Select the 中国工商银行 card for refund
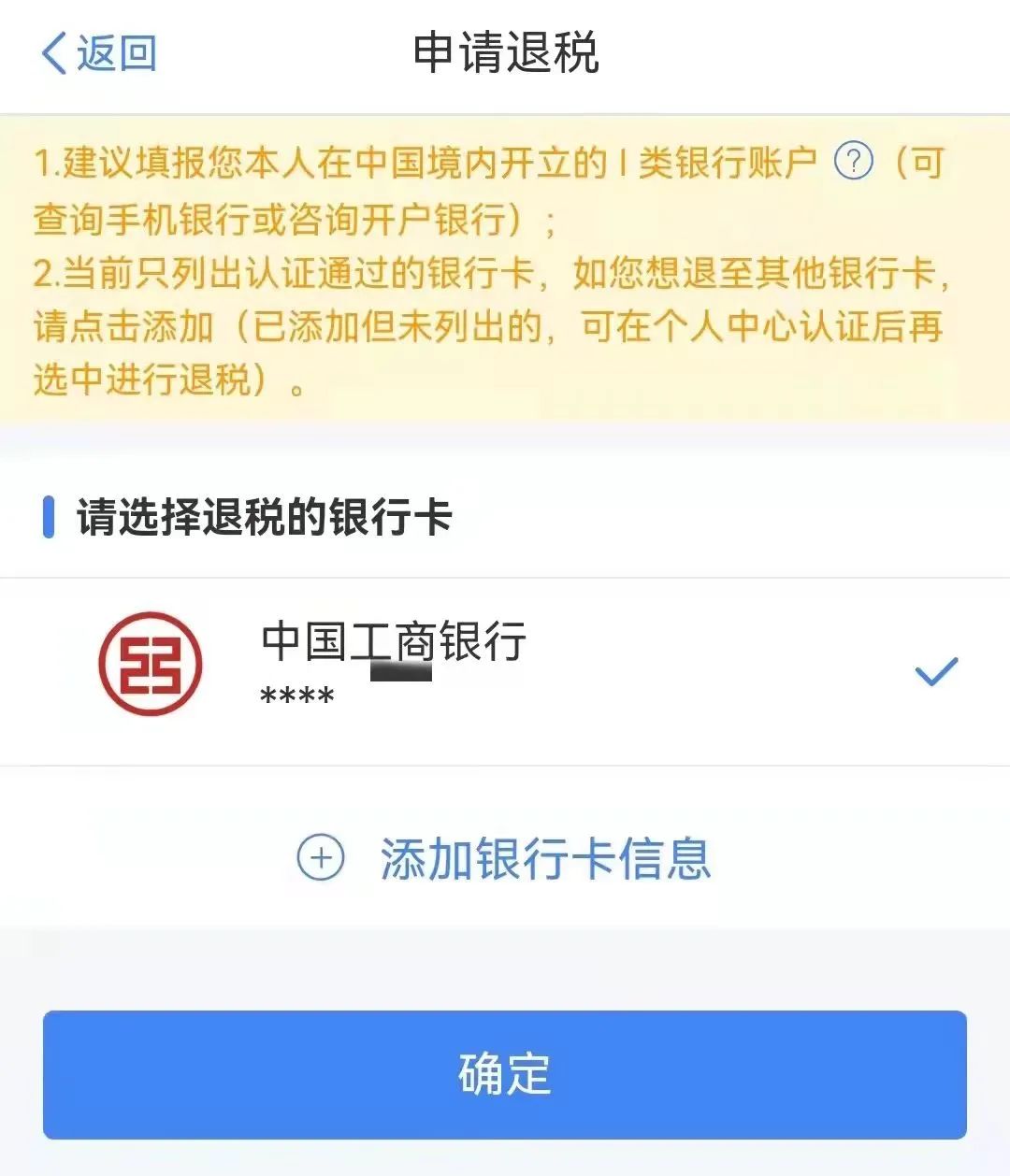This screenshot has height=1176, width=1010. (x=505, y=670)
